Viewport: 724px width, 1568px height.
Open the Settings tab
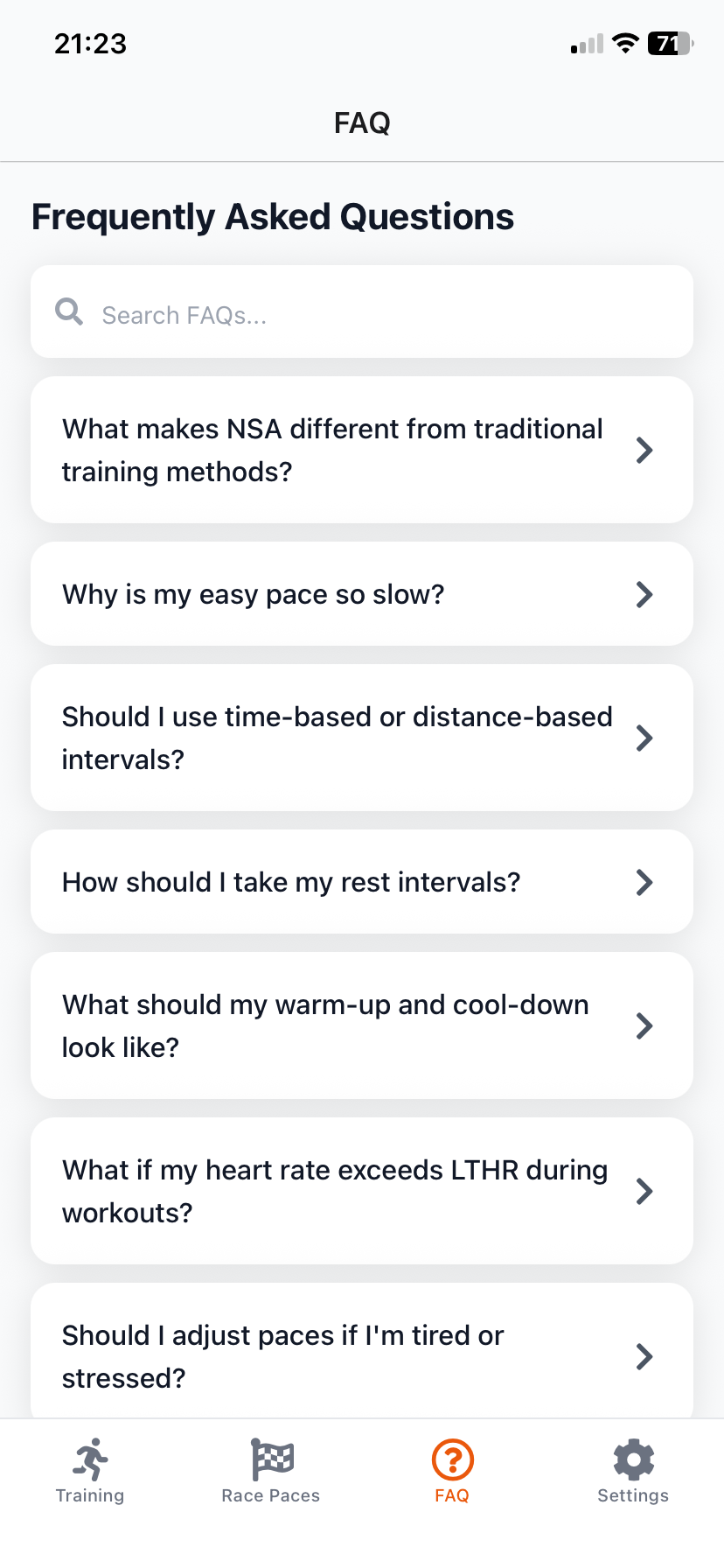coord(633,1472)
